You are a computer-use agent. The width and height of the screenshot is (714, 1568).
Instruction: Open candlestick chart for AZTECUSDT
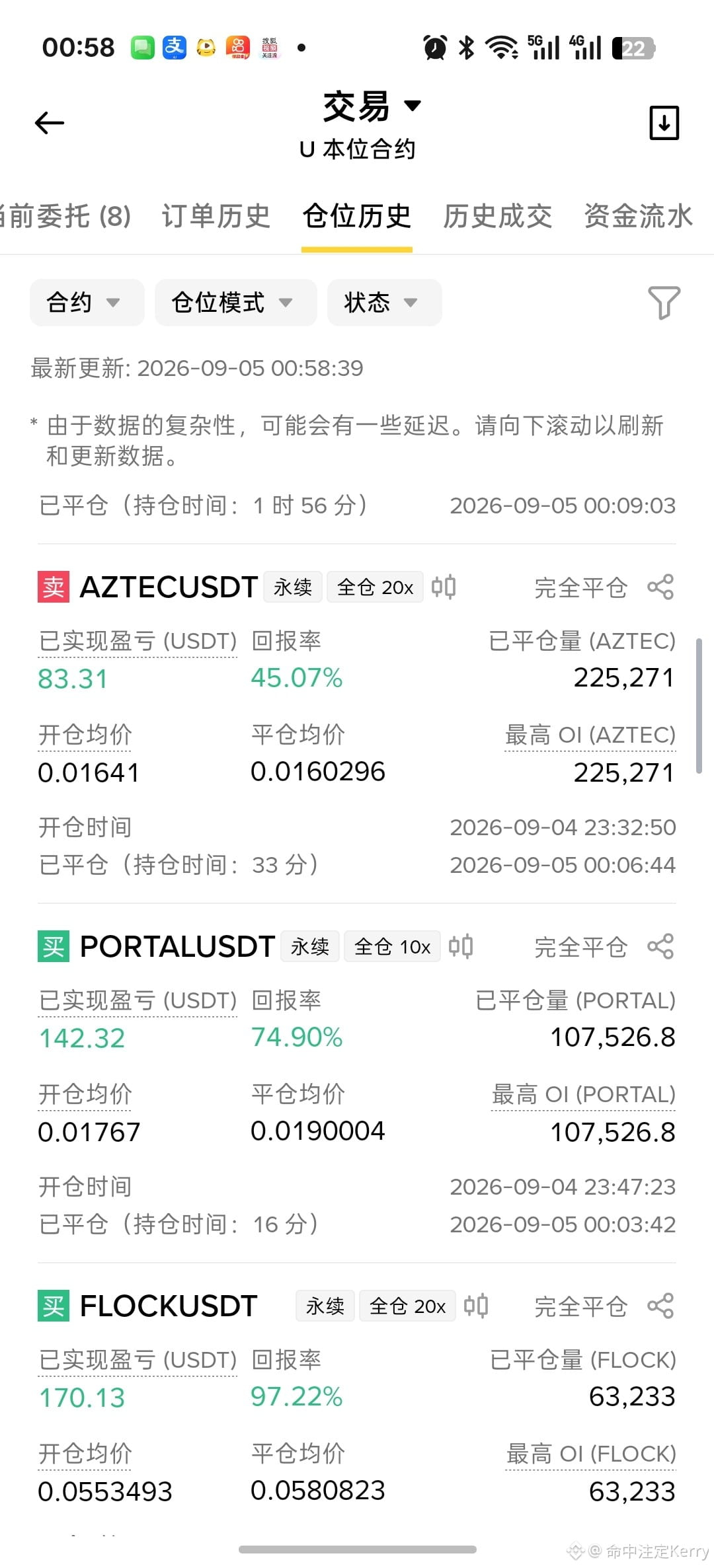[x=444, y=587]
